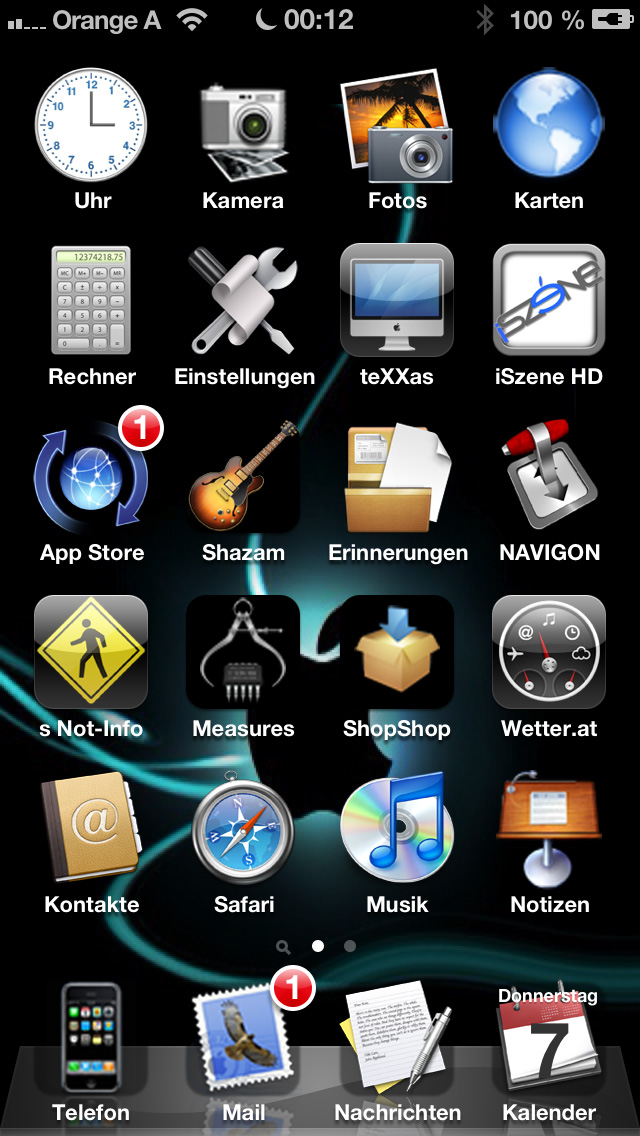
Task: Launch Shazam
Action: tap(243, 477)
